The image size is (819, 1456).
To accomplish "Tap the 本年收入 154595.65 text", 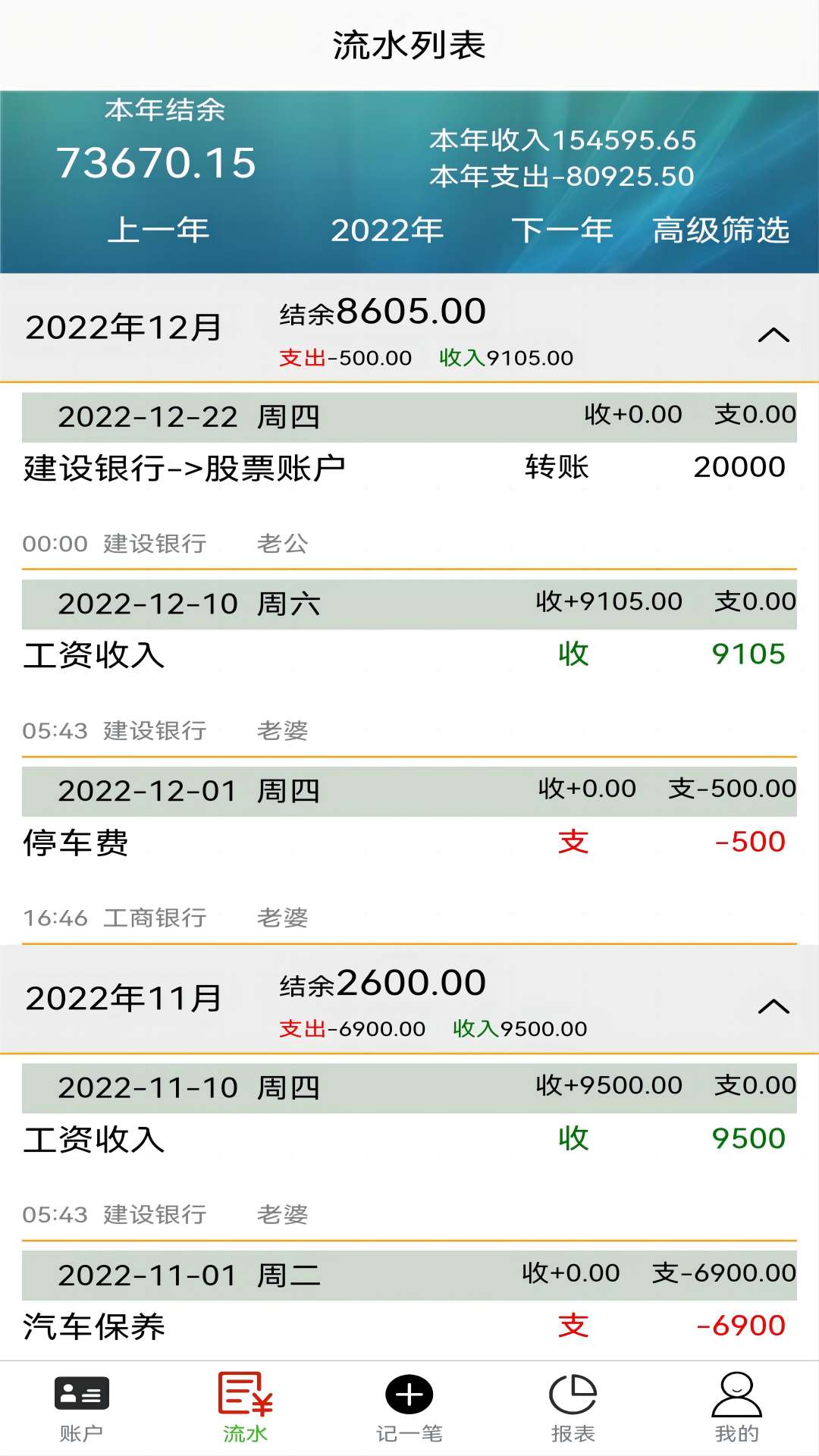I will point(563,140).
